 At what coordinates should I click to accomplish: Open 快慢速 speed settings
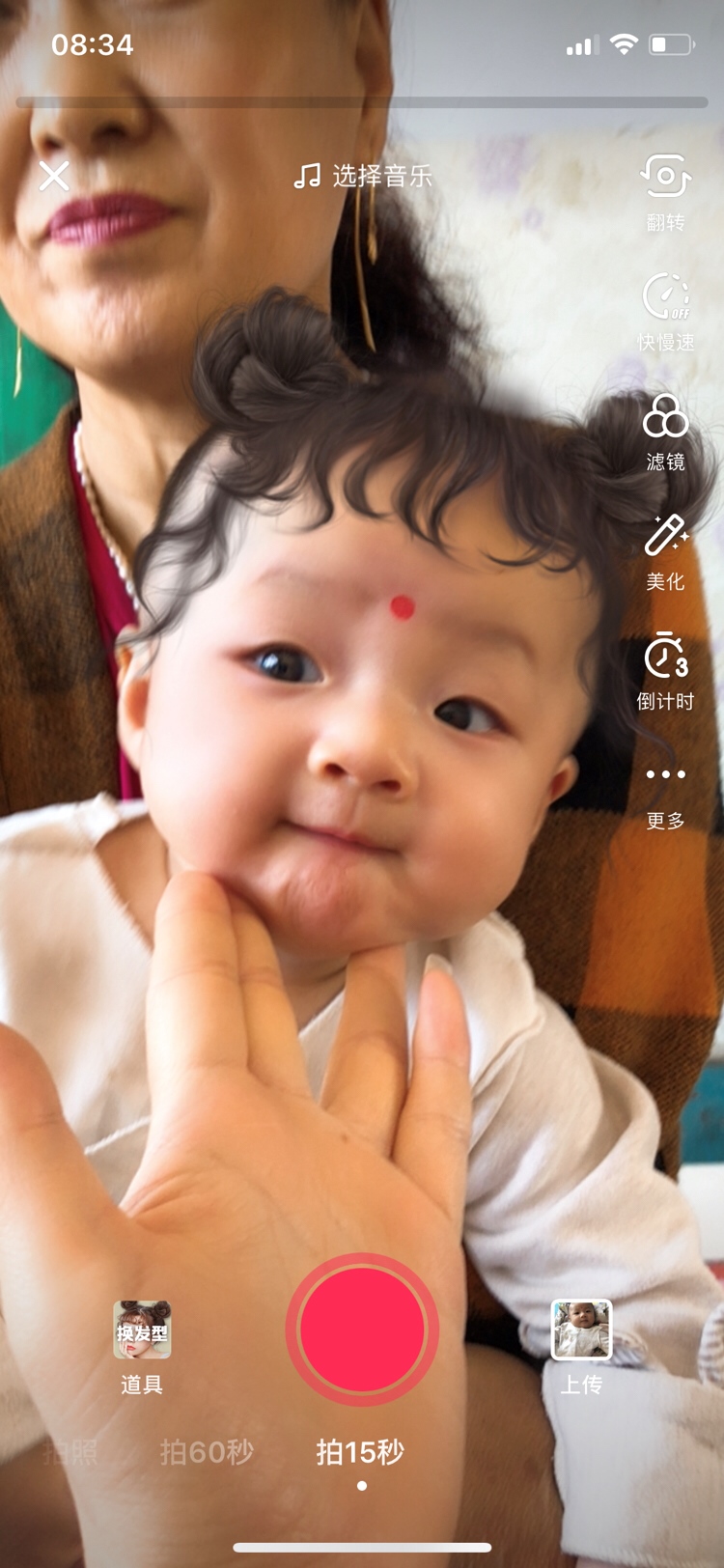(x=665, y=311)
